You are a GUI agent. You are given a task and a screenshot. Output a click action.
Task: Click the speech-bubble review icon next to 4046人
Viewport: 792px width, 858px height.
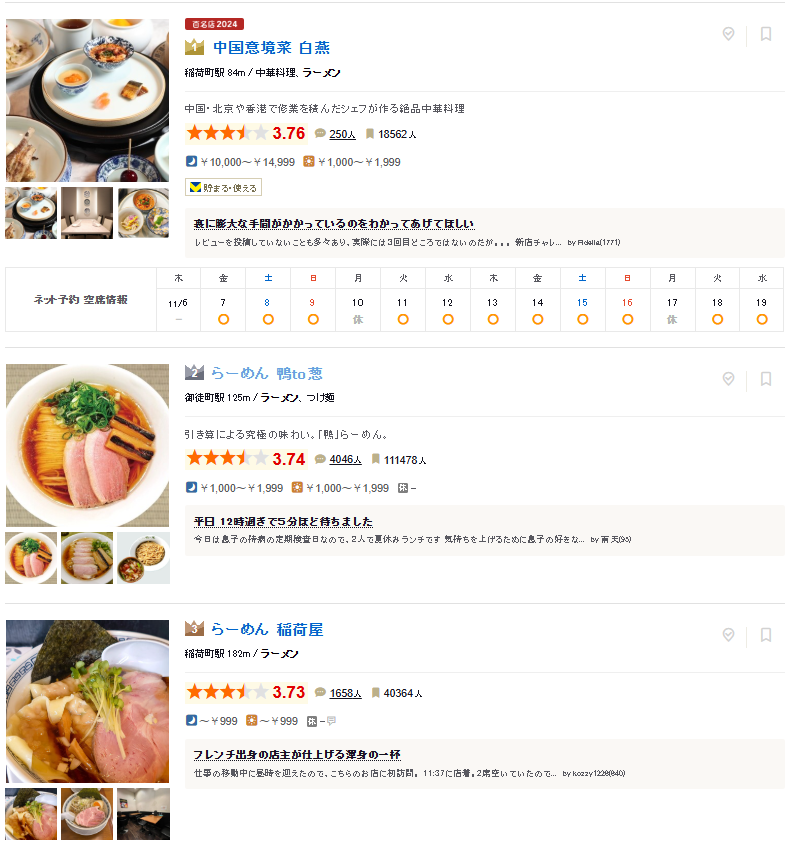[321, 460]
